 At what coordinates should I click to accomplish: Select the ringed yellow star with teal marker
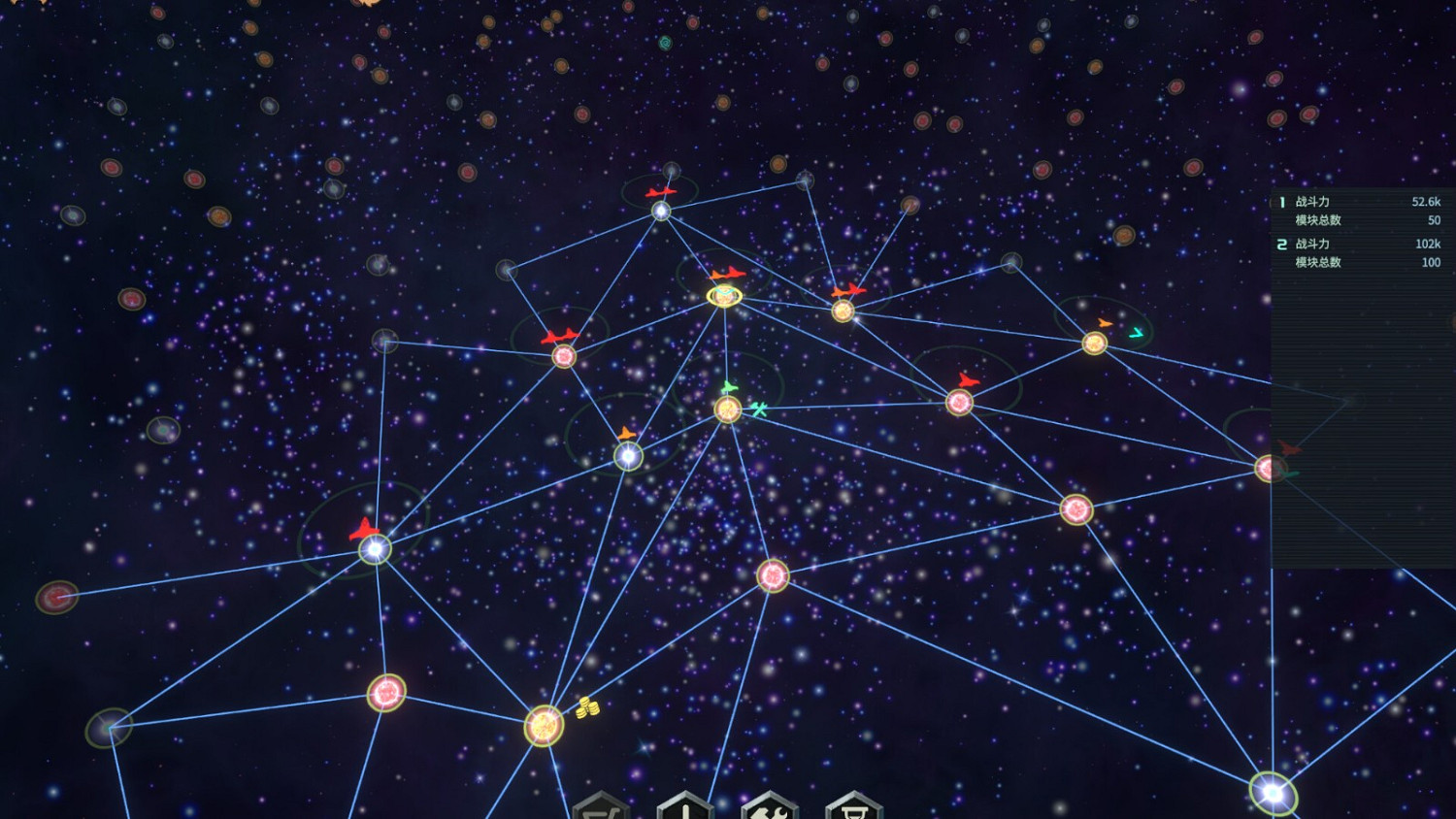pos(724,296)
